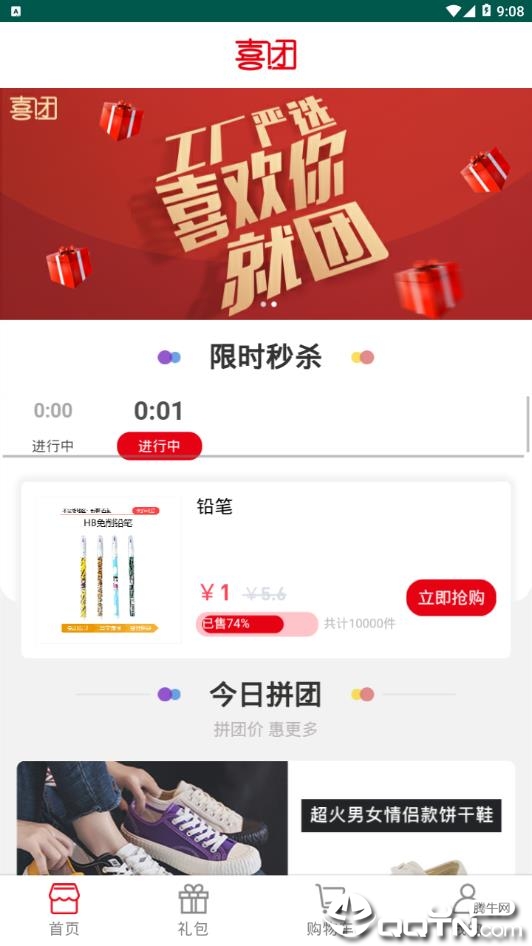Open the 工厂严选 promotional banner
The image size is (532, 946).
[x=266, y=204]
